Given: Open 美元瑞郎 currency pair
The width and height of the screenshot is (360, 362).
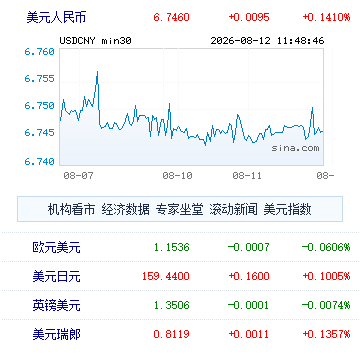Looking at the screenshot, I should (56, 334).
